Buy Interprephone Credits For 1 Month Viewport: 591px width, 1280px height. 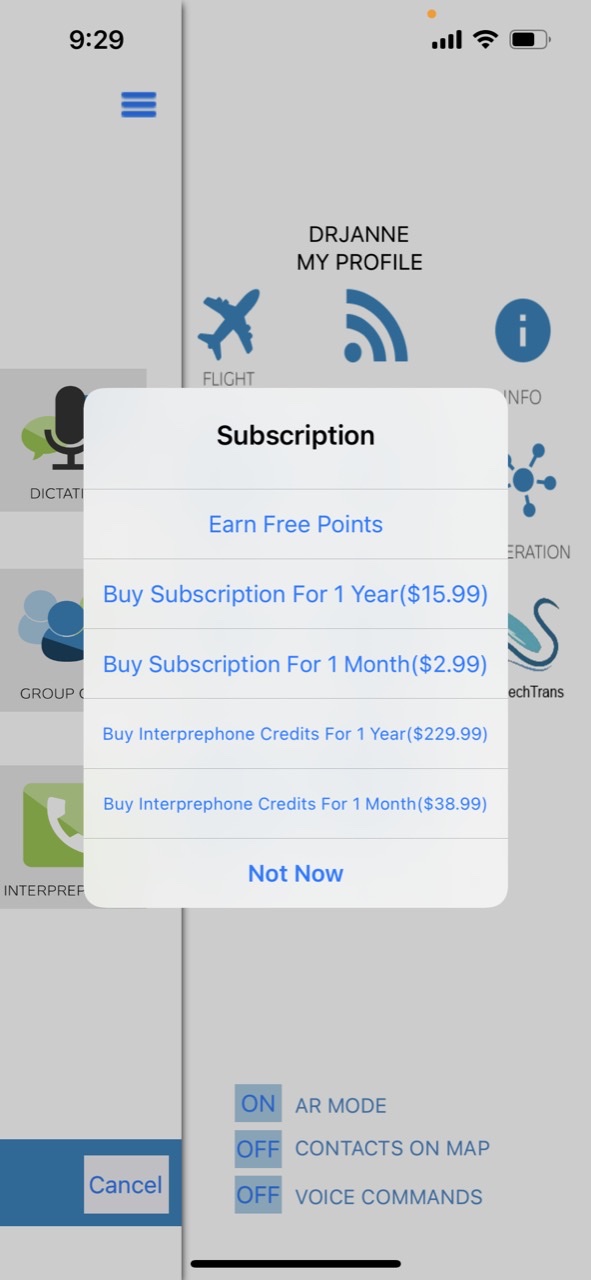pos(295,804)
